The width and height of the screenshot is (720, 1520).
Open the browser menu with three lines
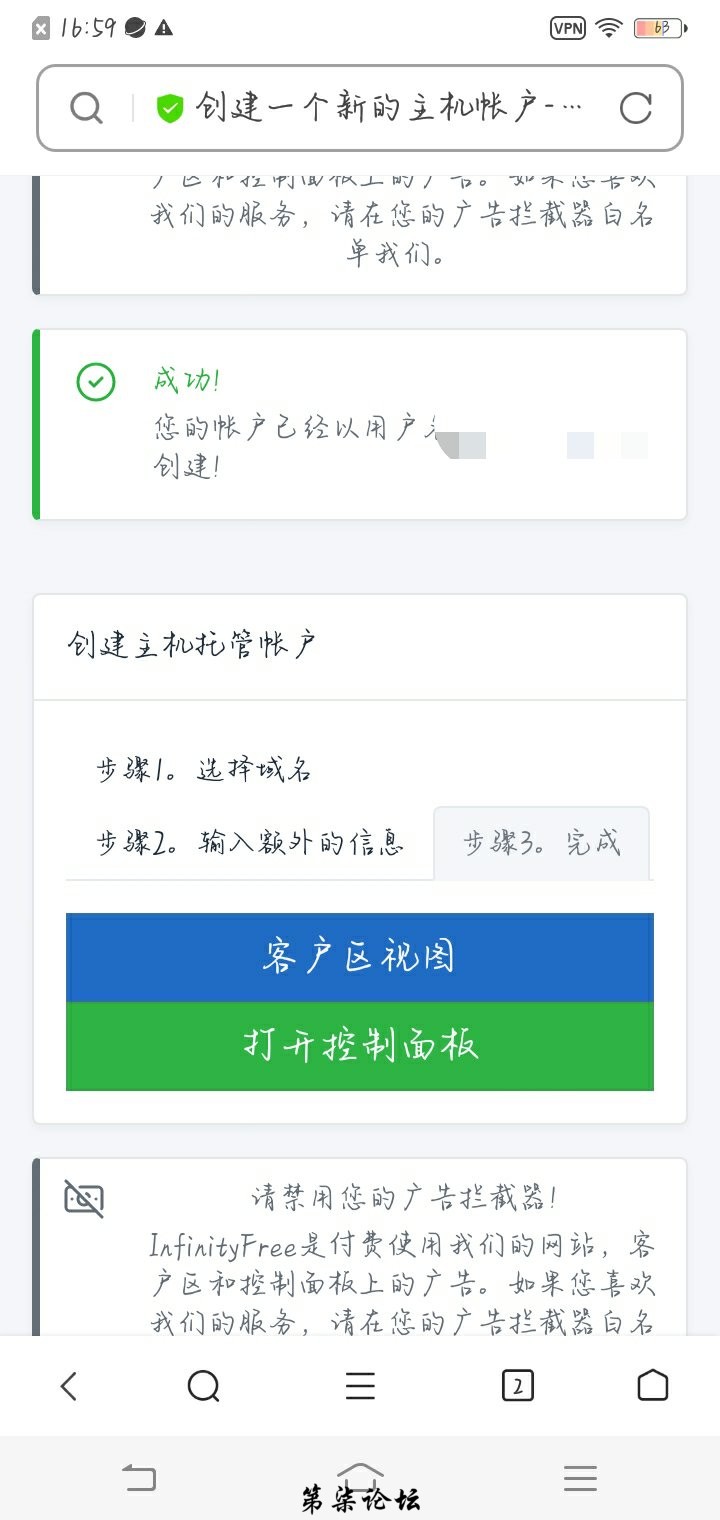pos(360,1386)
